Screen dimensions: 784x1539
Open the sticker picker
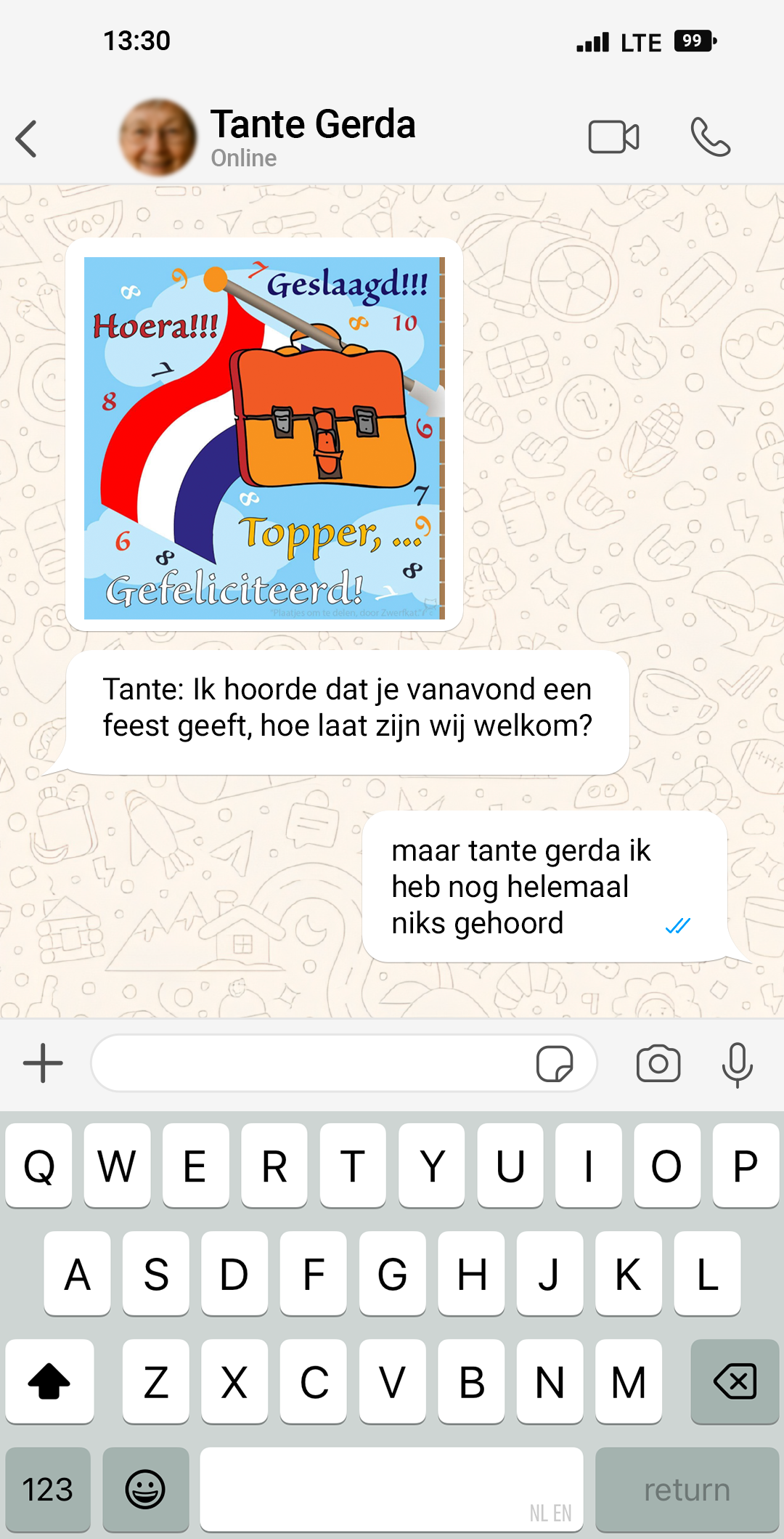(555, 1063)
